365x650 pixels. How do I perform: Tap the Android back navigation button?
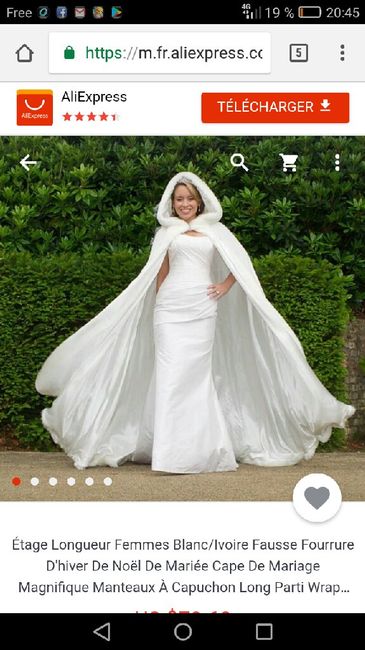click(x=102, y=632)
